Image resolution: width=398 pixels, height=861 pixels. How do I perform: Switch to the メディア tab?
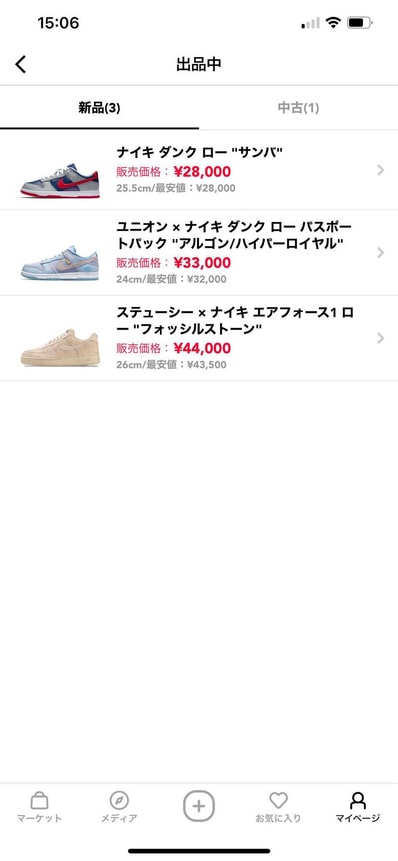(x=119, y=807)
